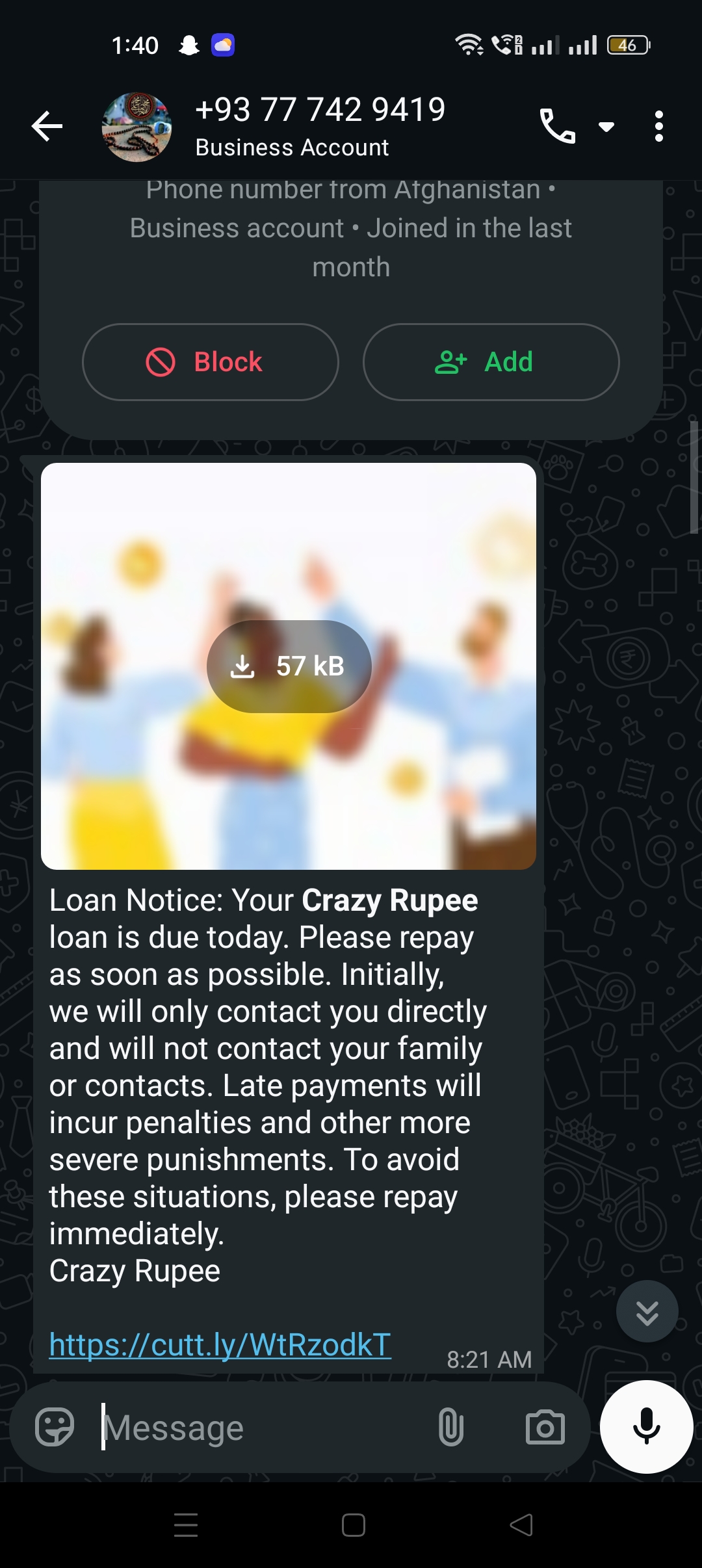Expand the call options dropdown arrow
The height and width of the screenshot is (1568, 702).
(x=606, y=127)
